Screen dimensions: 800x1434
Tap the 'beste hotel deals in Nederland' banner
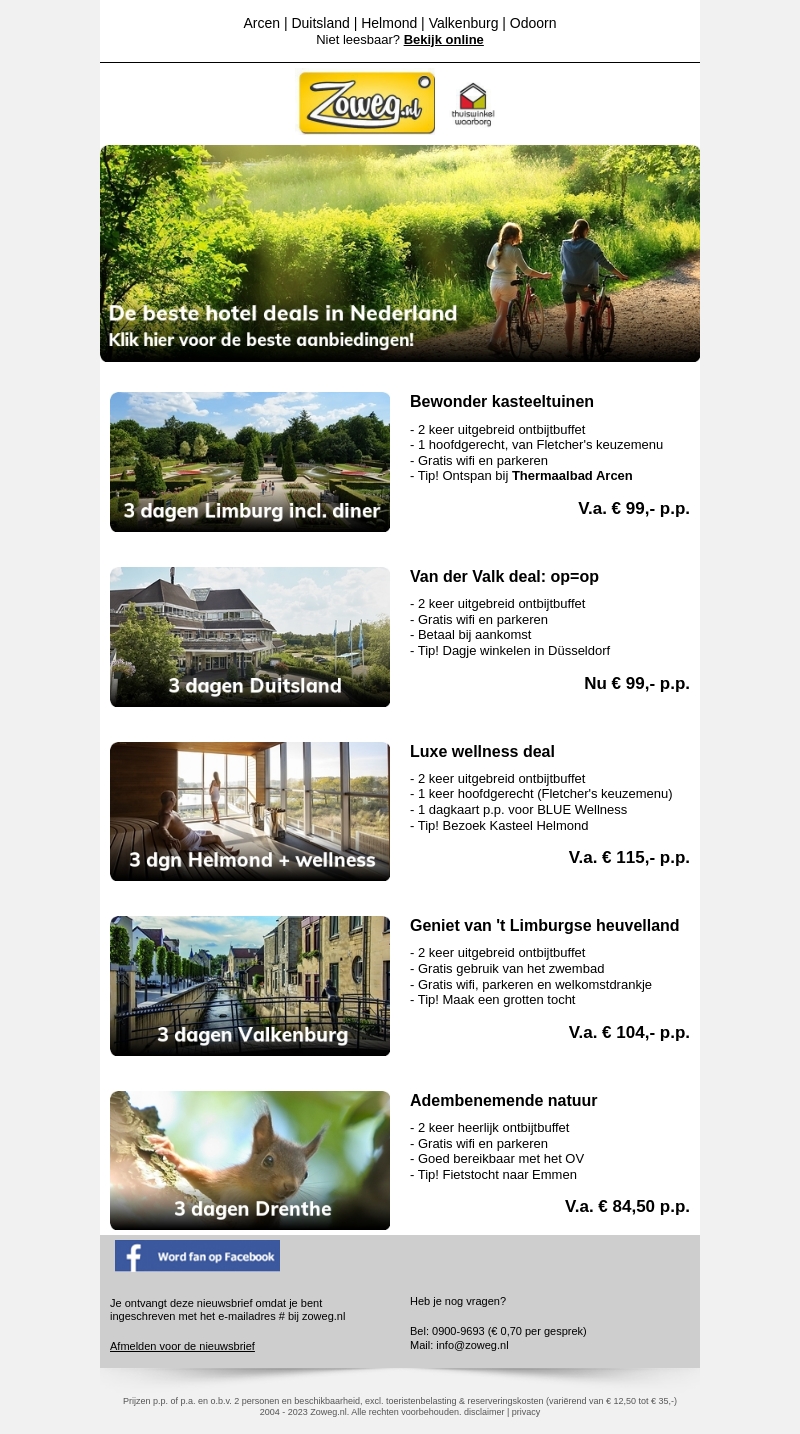click(400, 253)
